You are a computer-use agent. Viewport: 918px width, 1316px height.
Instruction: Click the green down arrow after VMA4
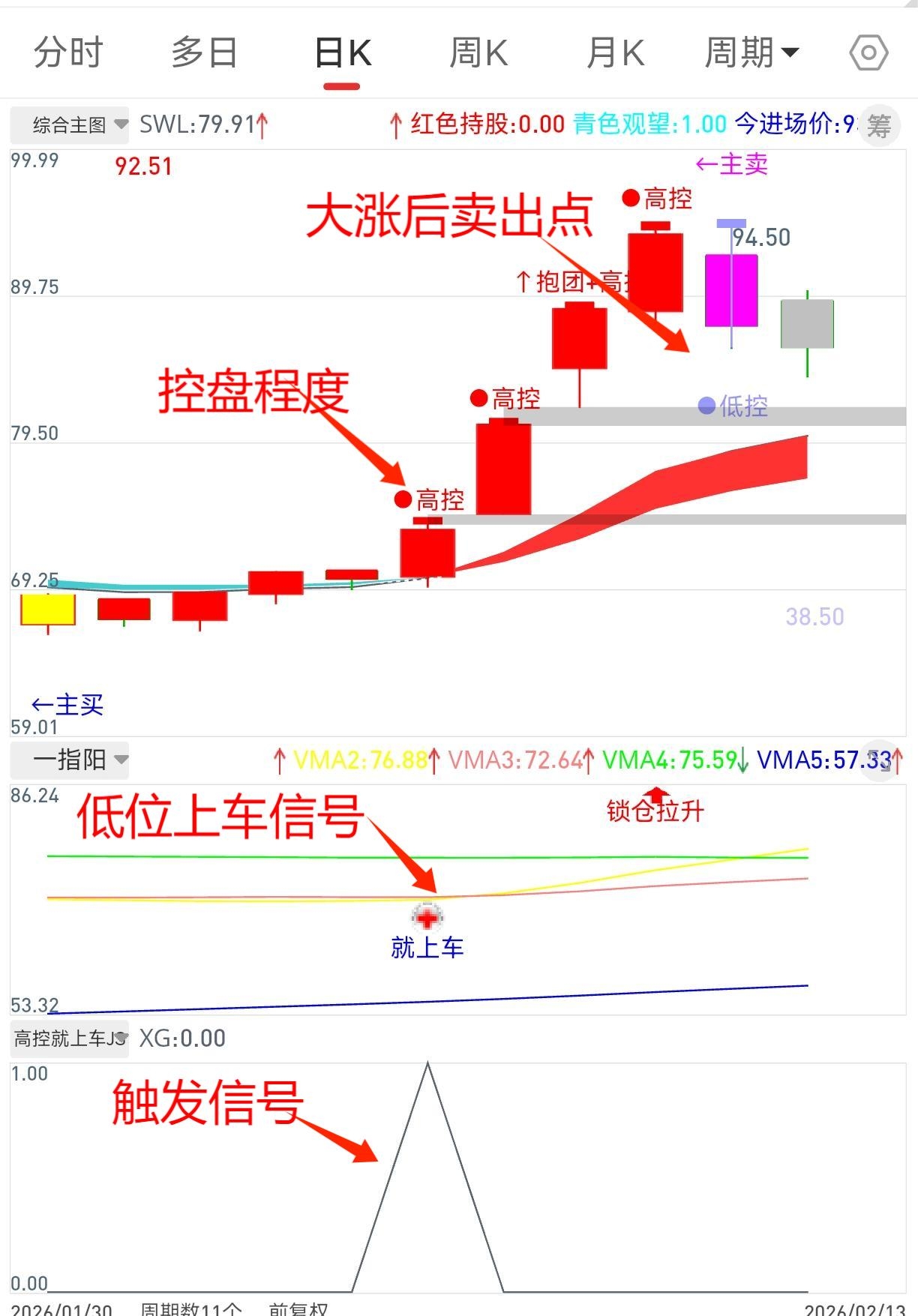(742, 760)
